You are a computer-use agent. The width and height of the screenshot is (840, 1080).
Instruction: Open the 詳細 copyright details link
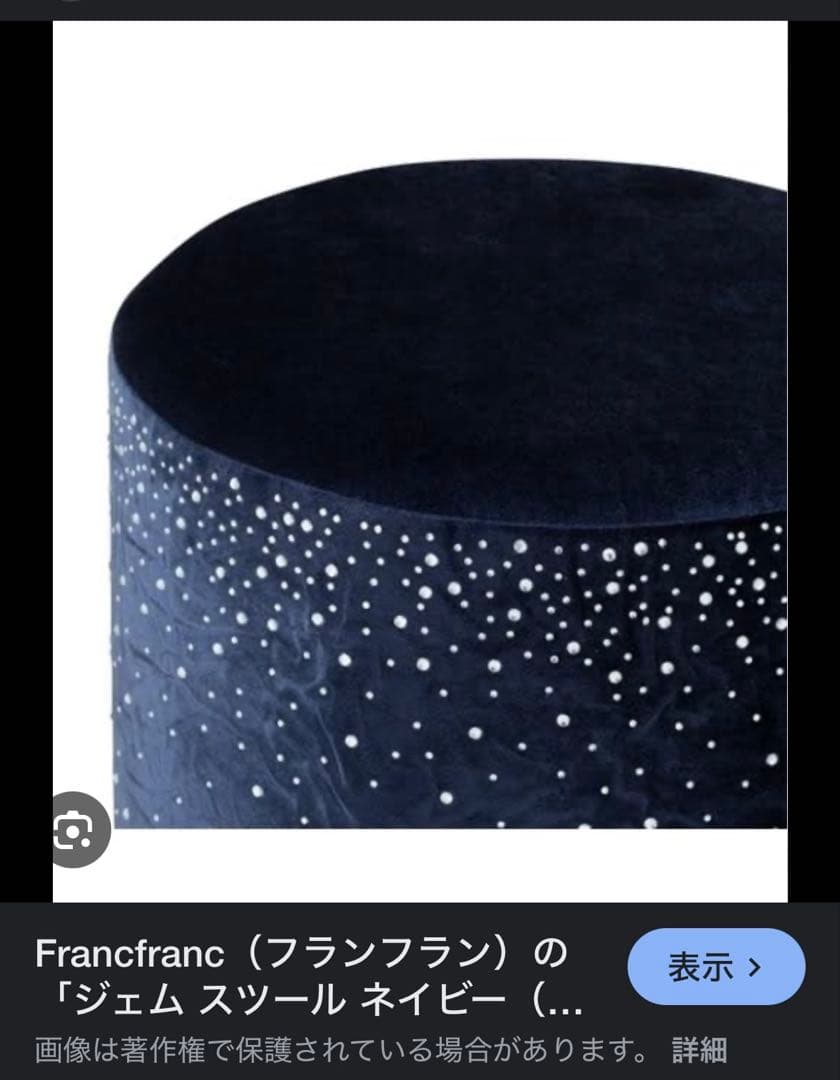point(699,1050)
